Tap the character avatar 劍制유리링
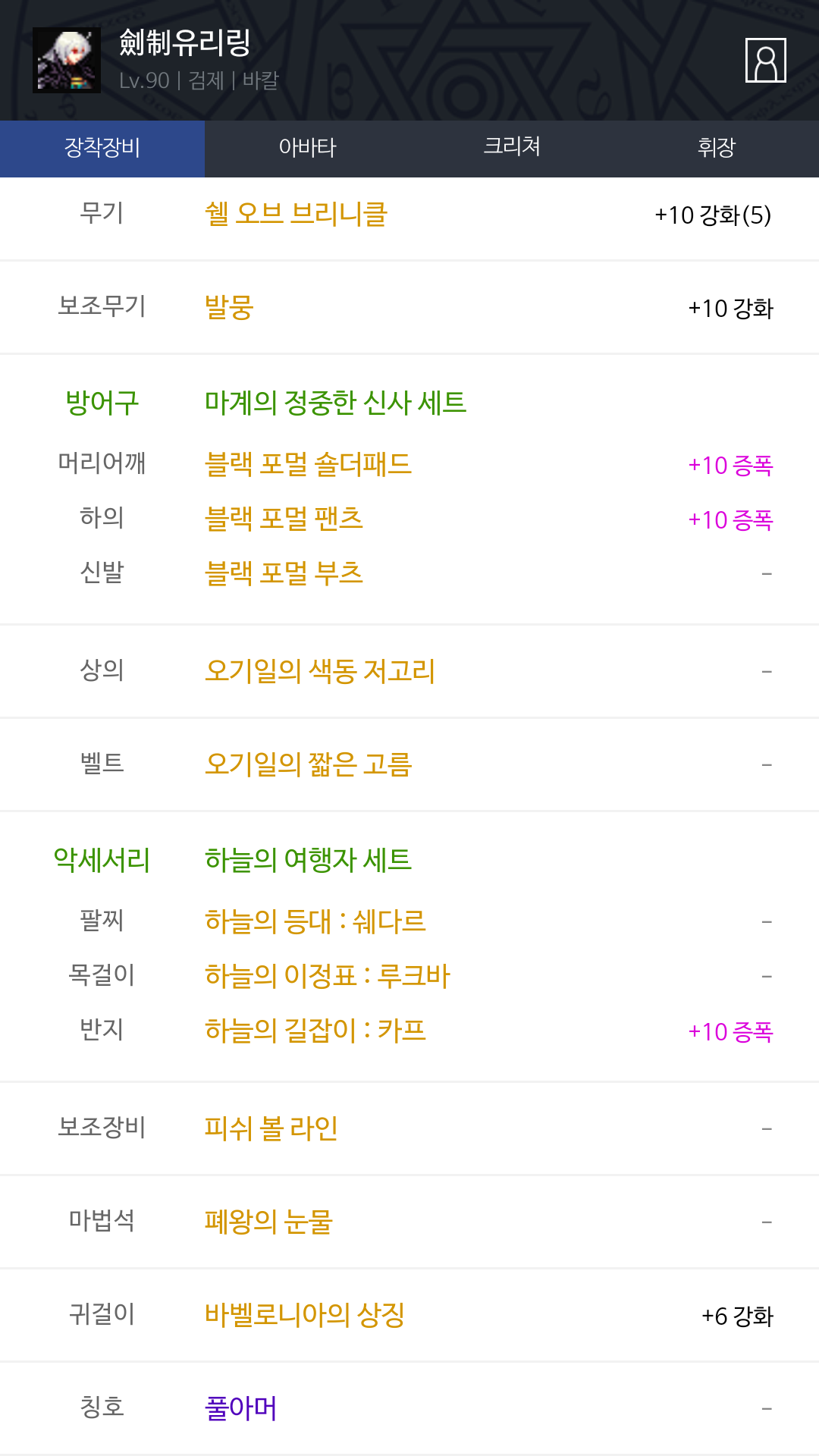The height and width of the screenshot is (1456, 819). pos(67,61)
